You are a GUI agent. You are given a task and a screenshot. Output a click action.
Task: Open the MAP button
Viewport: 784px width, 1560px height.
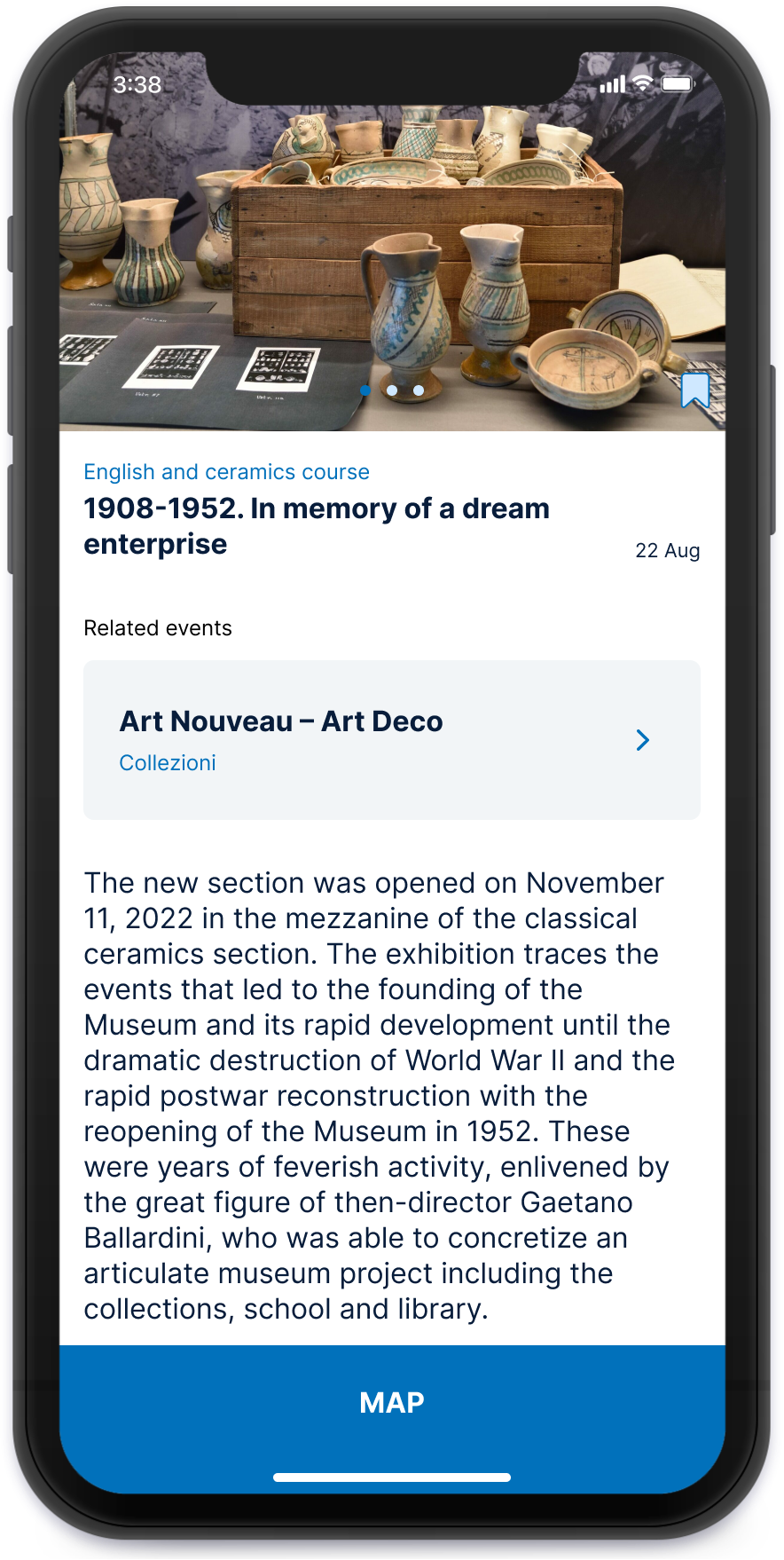click(392, 1402)
